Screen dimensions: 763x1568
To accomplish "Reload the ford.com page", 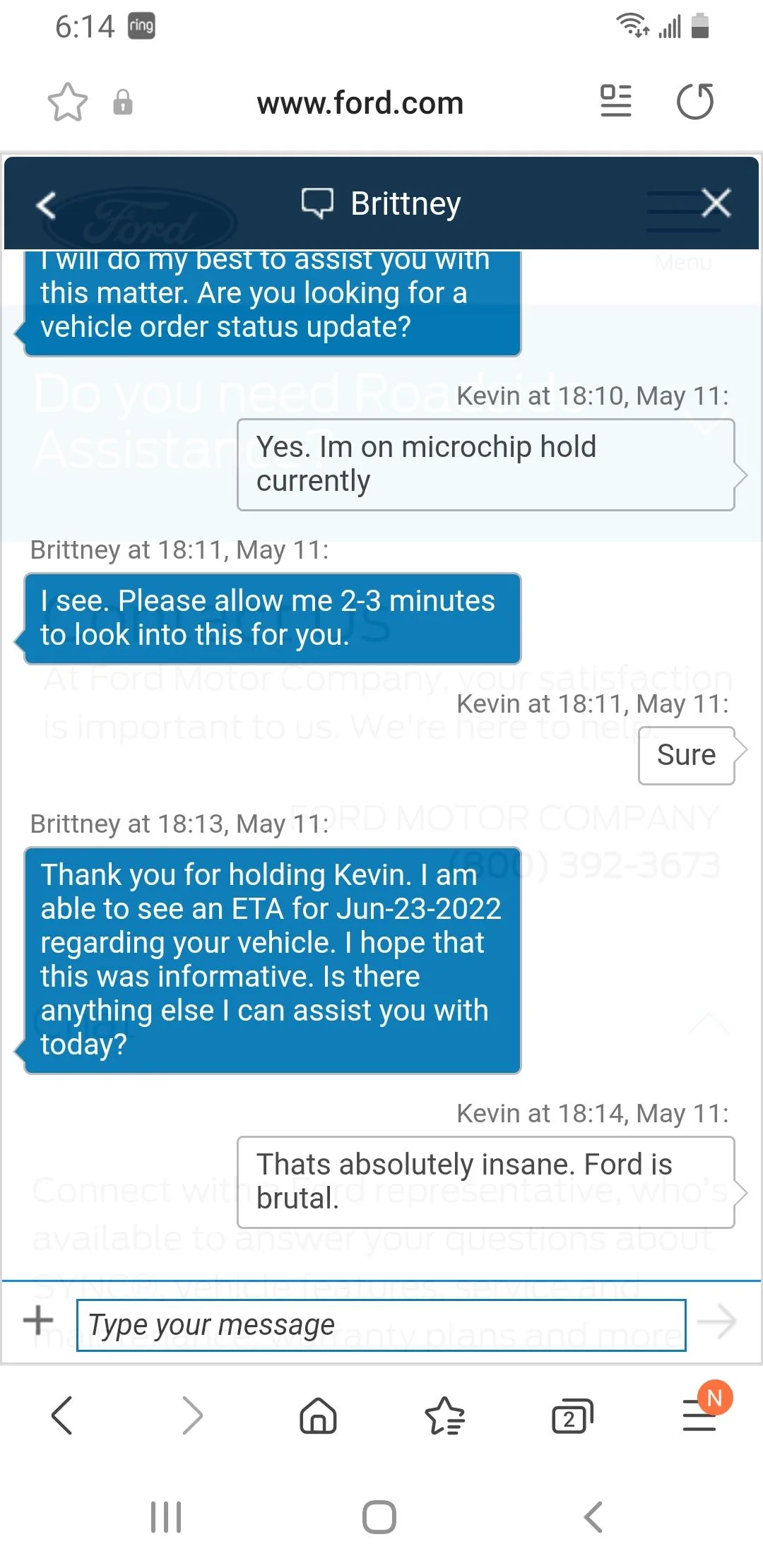I will pyautogui.click(x=695, y=102).
